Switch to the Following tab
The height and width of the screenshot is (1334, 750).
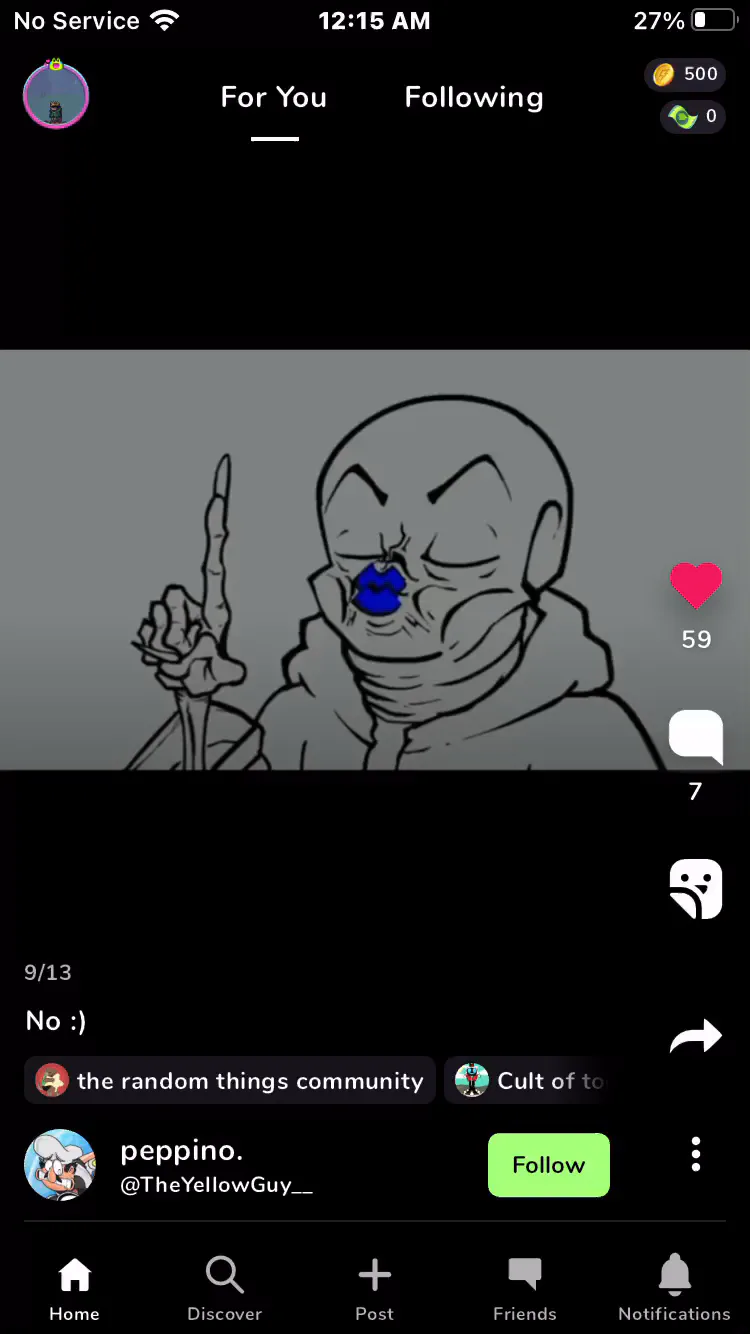(474, 97)
